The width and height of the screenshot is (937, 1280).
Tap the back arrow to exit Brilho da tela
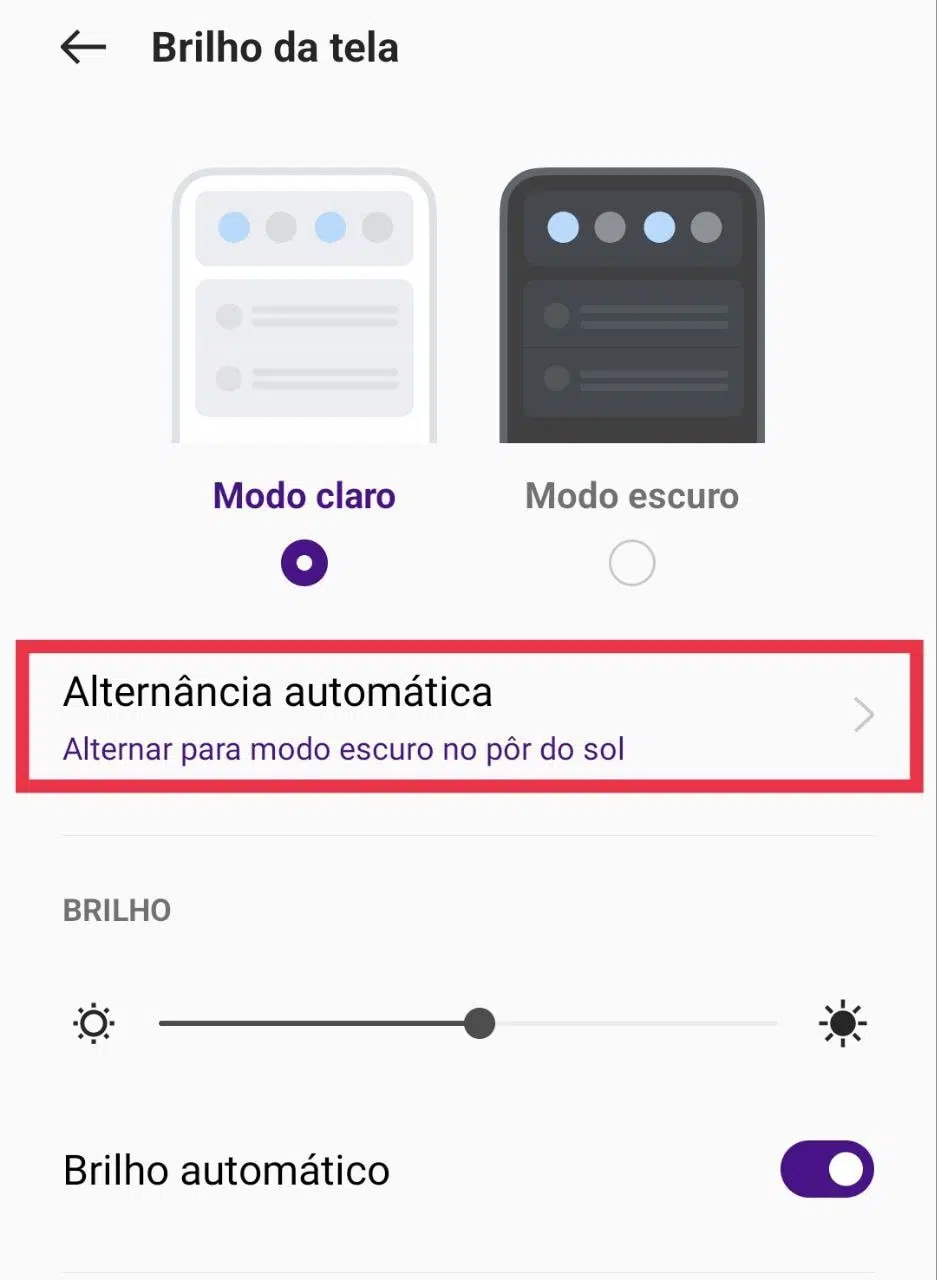[x=84, y=46]
